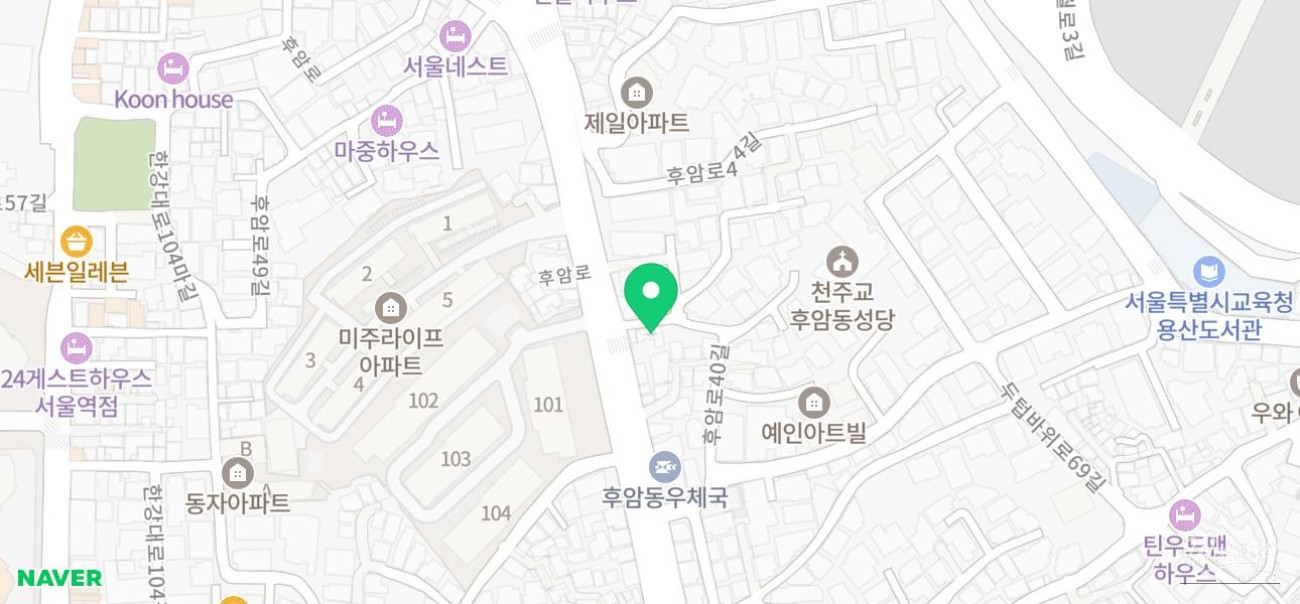The width and height of the screenshot is (1300, 604).
Task: Tap the green location pin marker
Action: [x=651, y=293]
